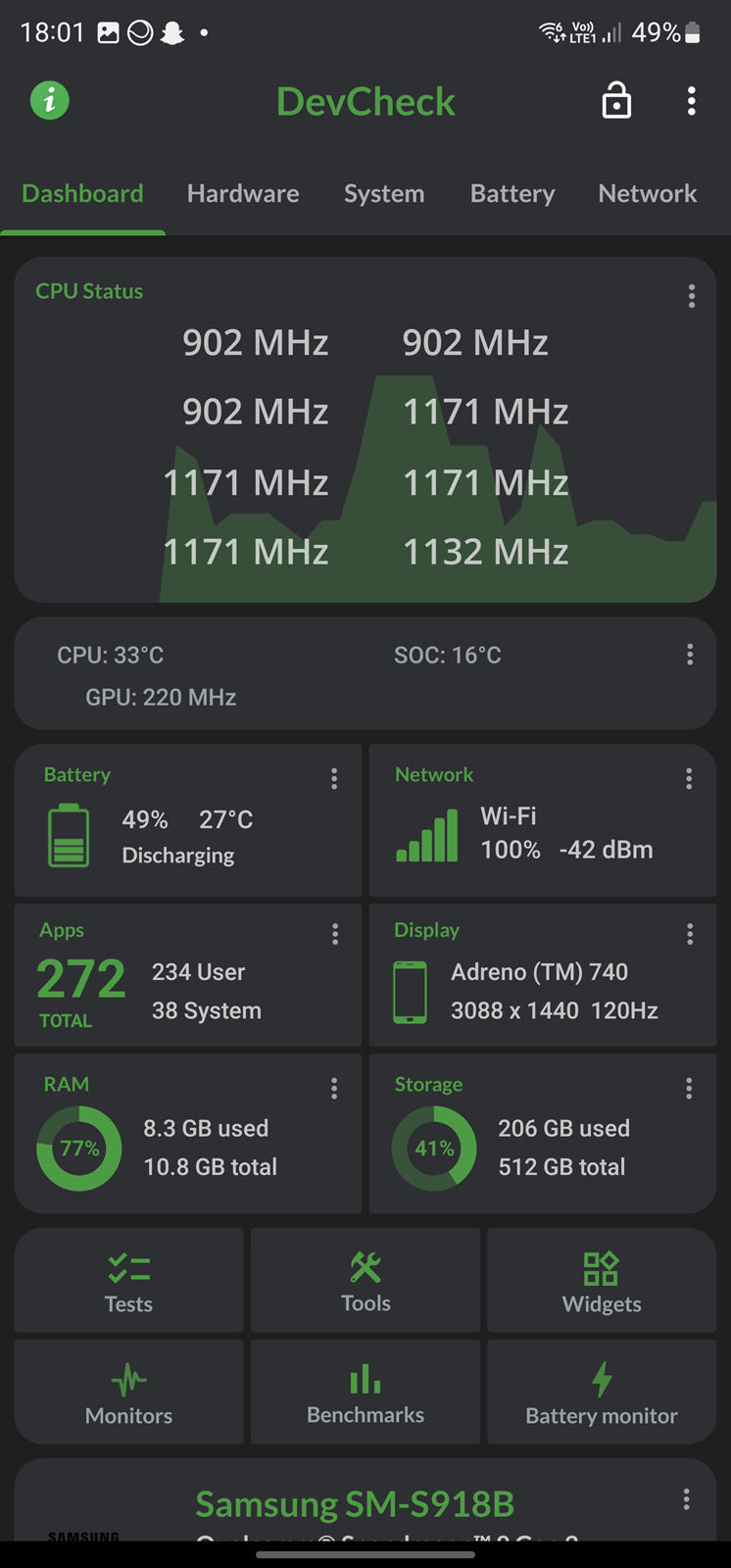
Task: Open Monitors
Action: point(129,1392)
